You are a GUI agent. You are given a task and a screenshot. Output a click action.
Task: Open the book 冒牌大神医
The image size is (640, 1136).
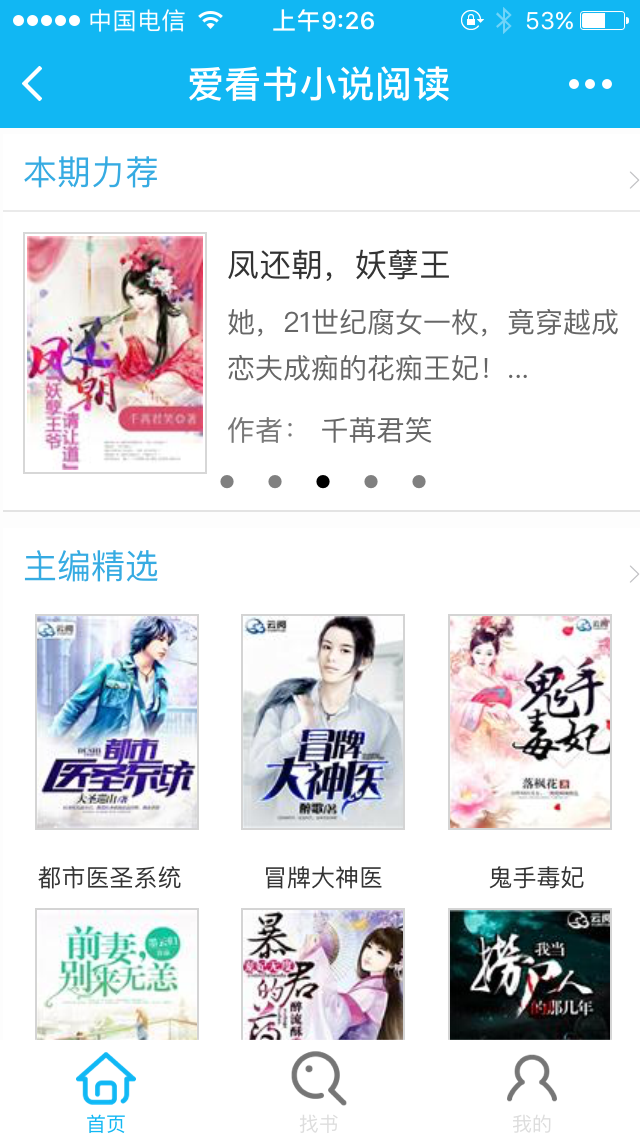coord(323,722)
